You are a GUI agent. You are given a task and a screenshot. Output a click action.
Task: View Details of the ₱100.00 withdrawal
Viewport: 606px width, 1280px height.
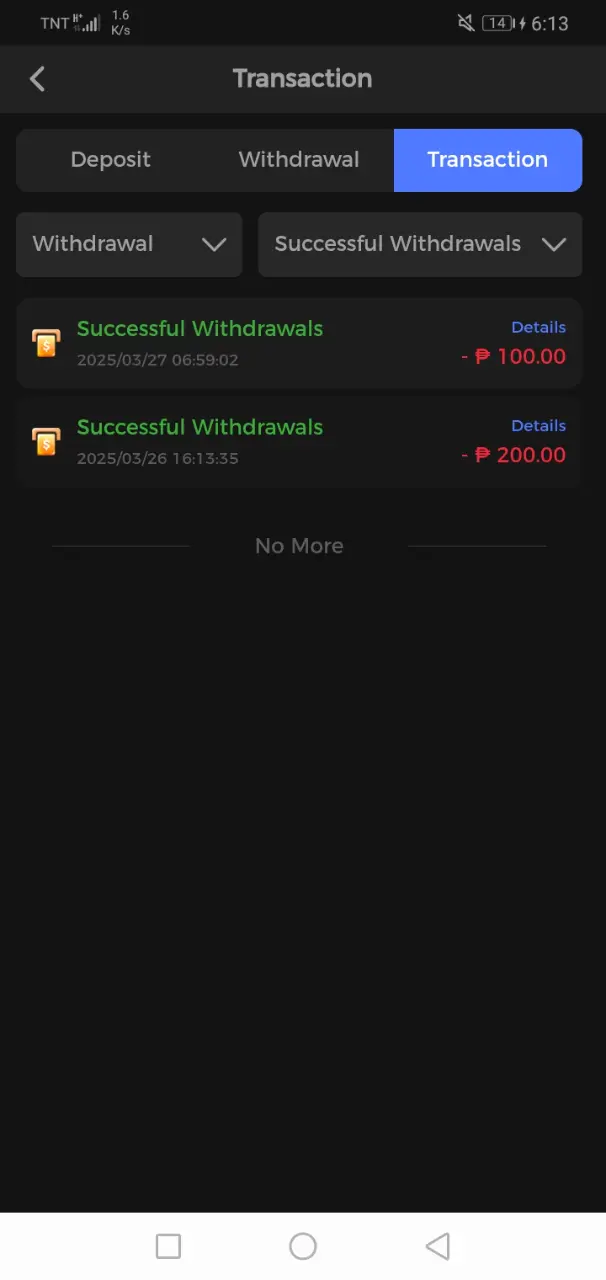538,327
